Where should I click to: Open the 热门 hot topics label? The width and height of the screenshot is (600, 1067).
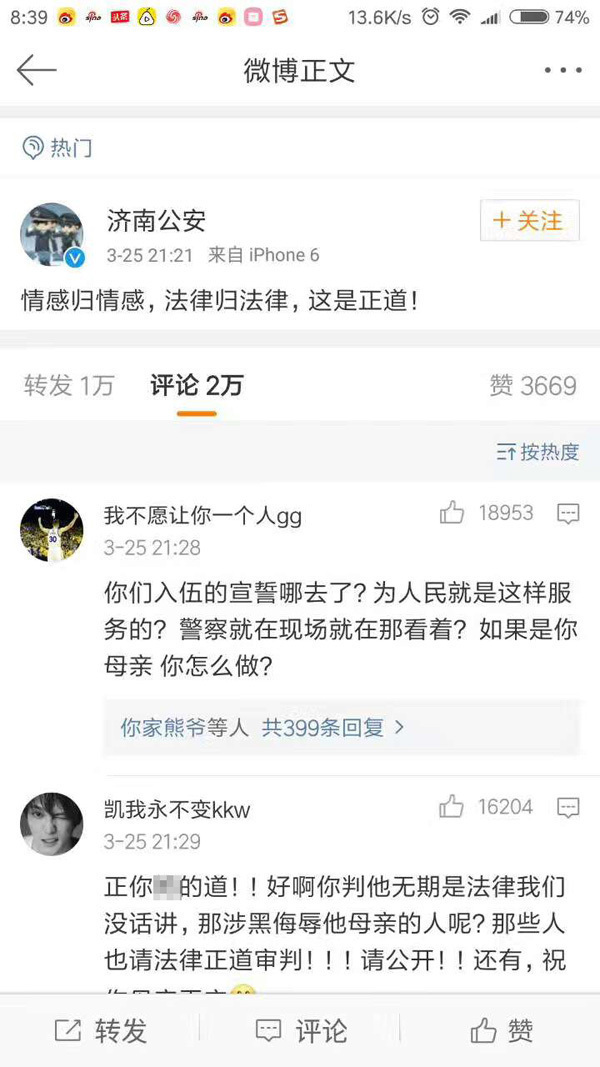(x=58, y=148)
